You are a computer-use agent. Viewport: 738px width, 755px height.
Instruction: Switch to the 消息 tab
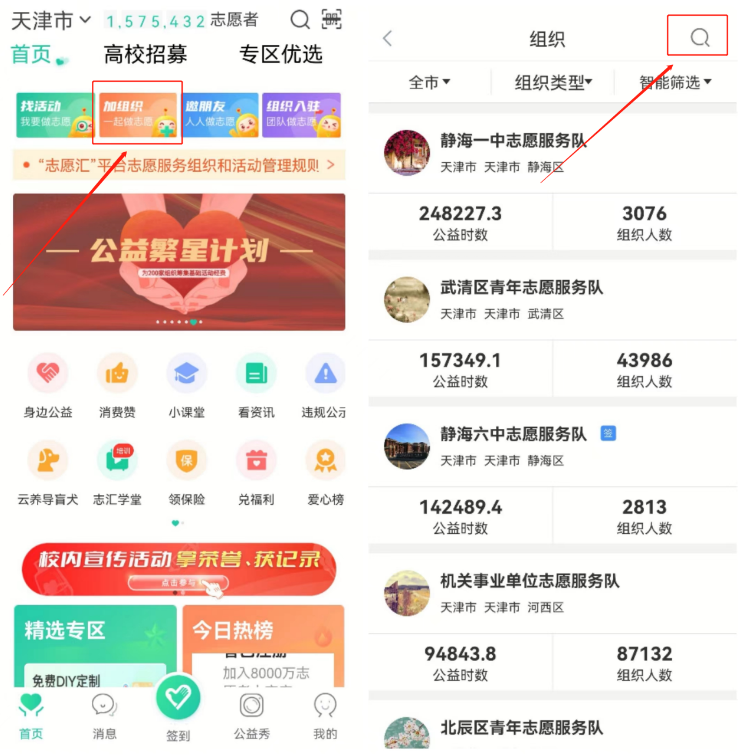point(104,715)
